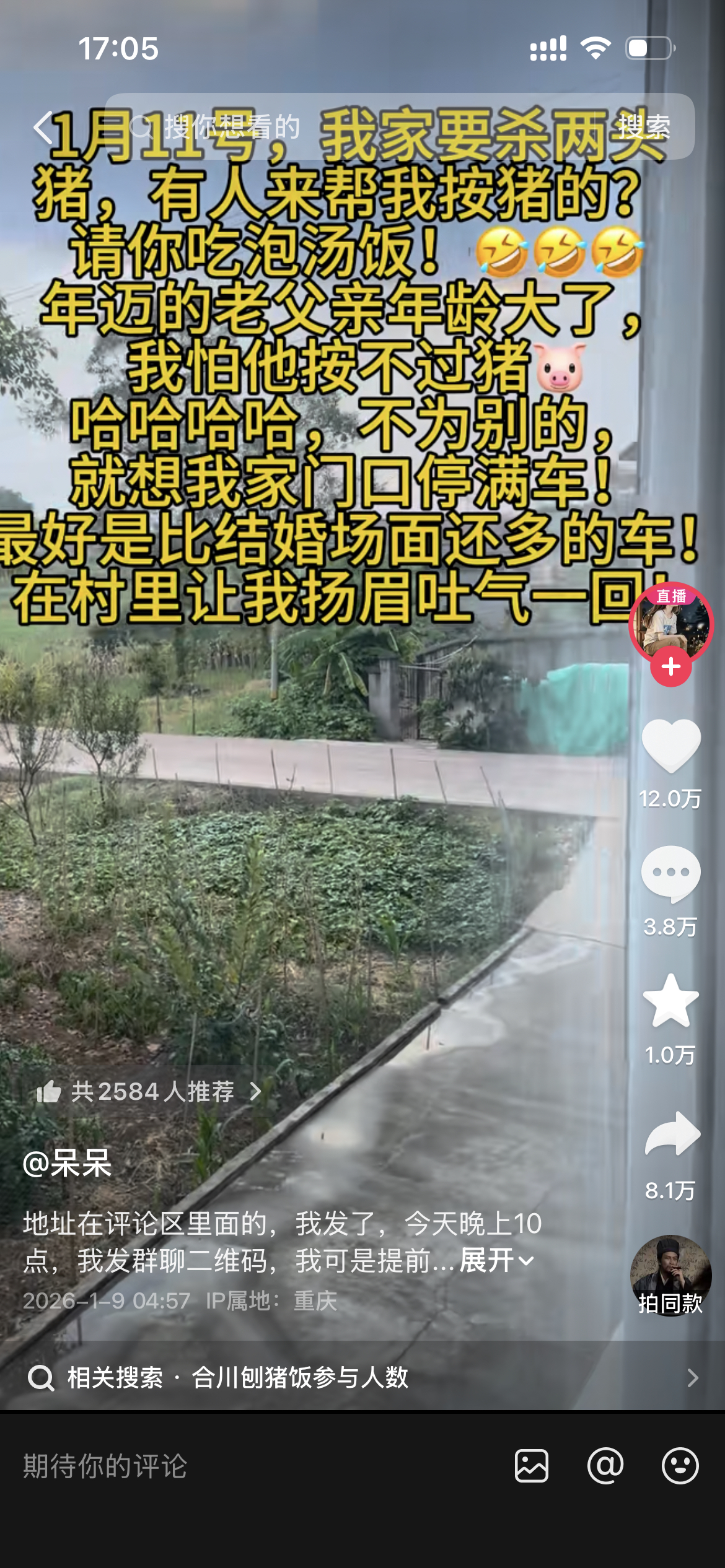The image size is (725, 1568).
Task: Open the @呆呆 profile
Action: click(67, 1163)
